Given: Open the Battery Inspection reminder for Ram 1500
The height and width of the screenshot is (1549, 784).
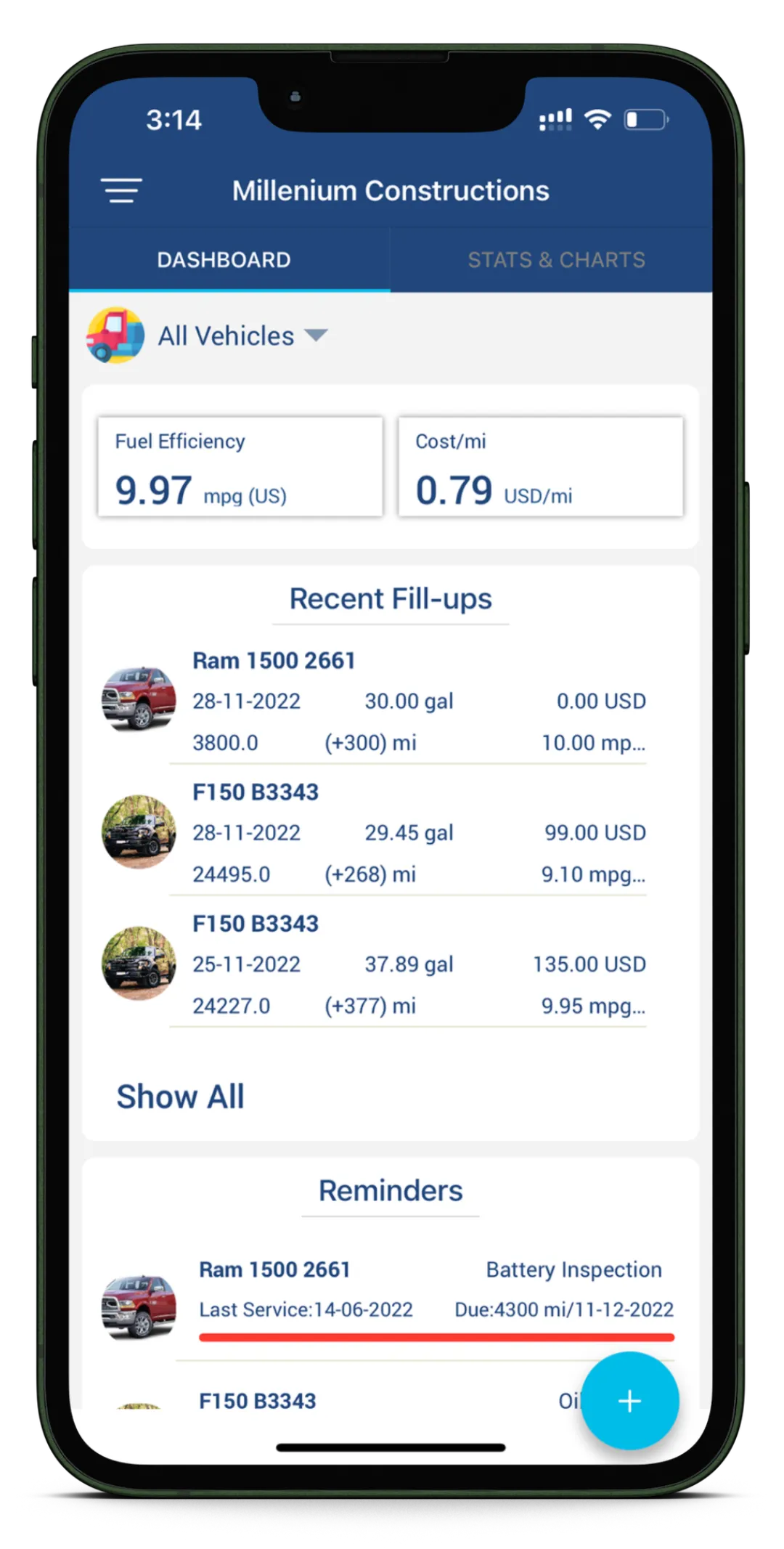Looking at the screenshot, I should 436,1296.
